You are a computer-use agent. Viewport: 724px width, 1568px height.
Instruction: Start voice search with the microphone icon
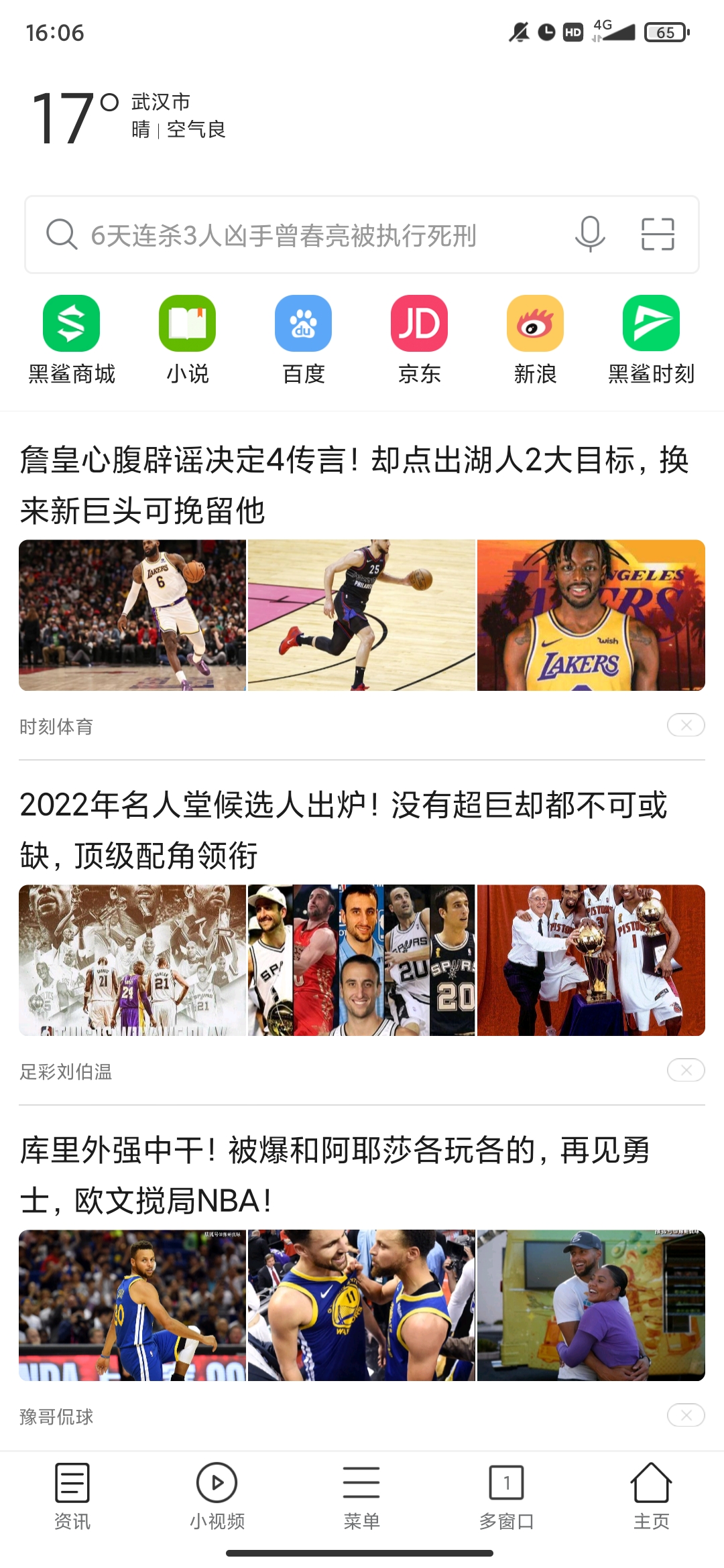(589, 236)
